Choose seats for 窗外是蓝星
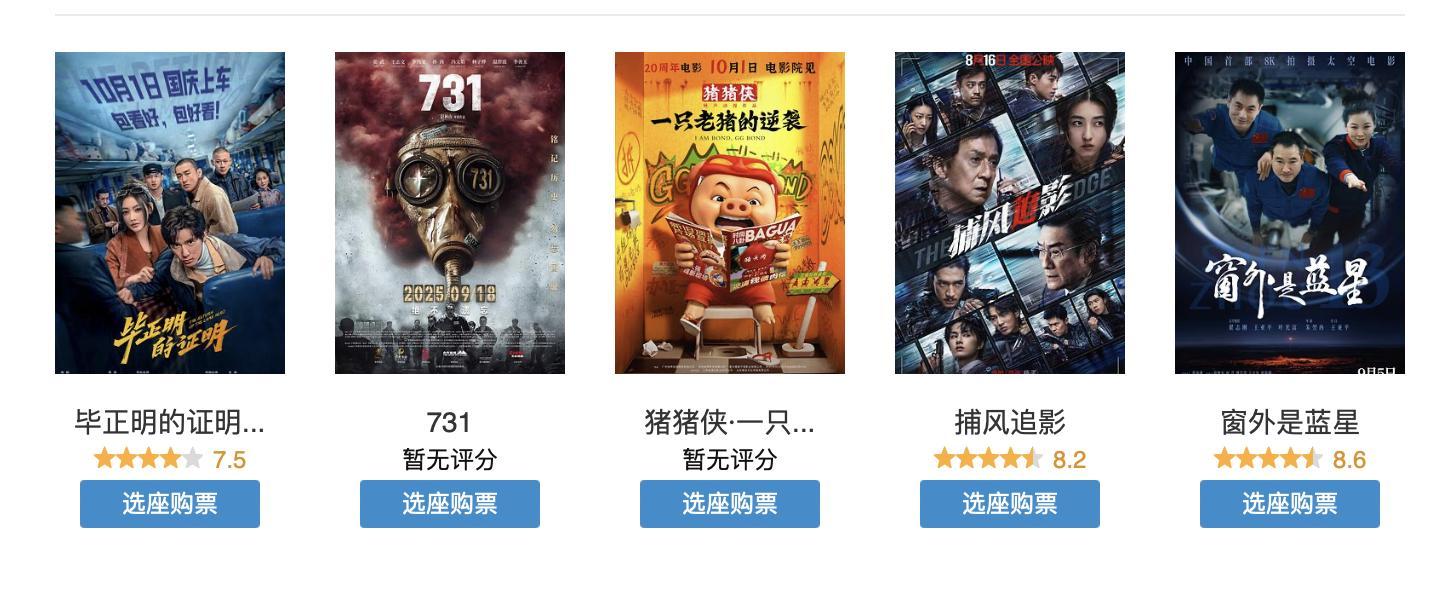 point(1290,503)
